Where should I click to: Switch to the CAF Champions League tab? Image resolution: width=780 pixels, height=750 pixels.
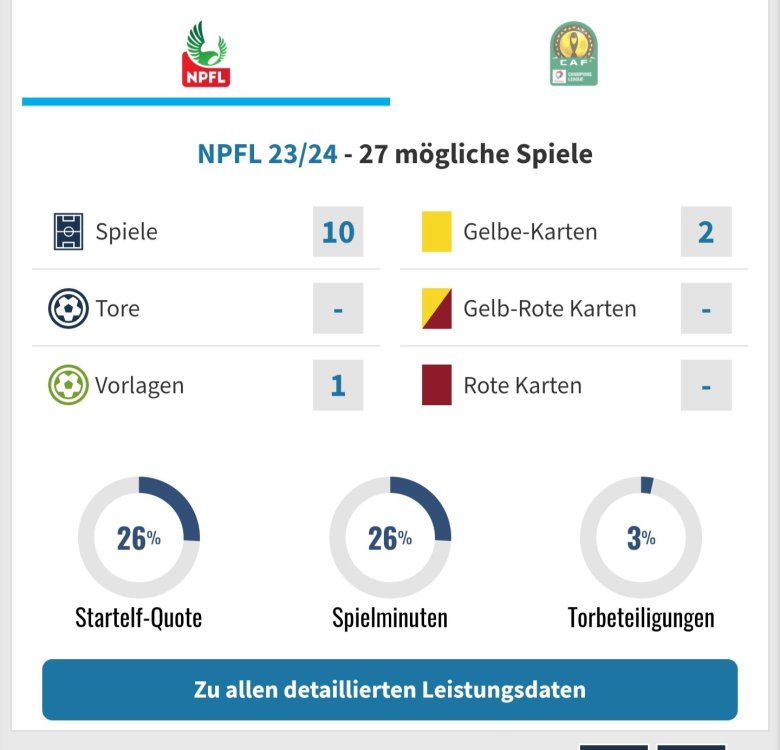[x=573, y=54]
